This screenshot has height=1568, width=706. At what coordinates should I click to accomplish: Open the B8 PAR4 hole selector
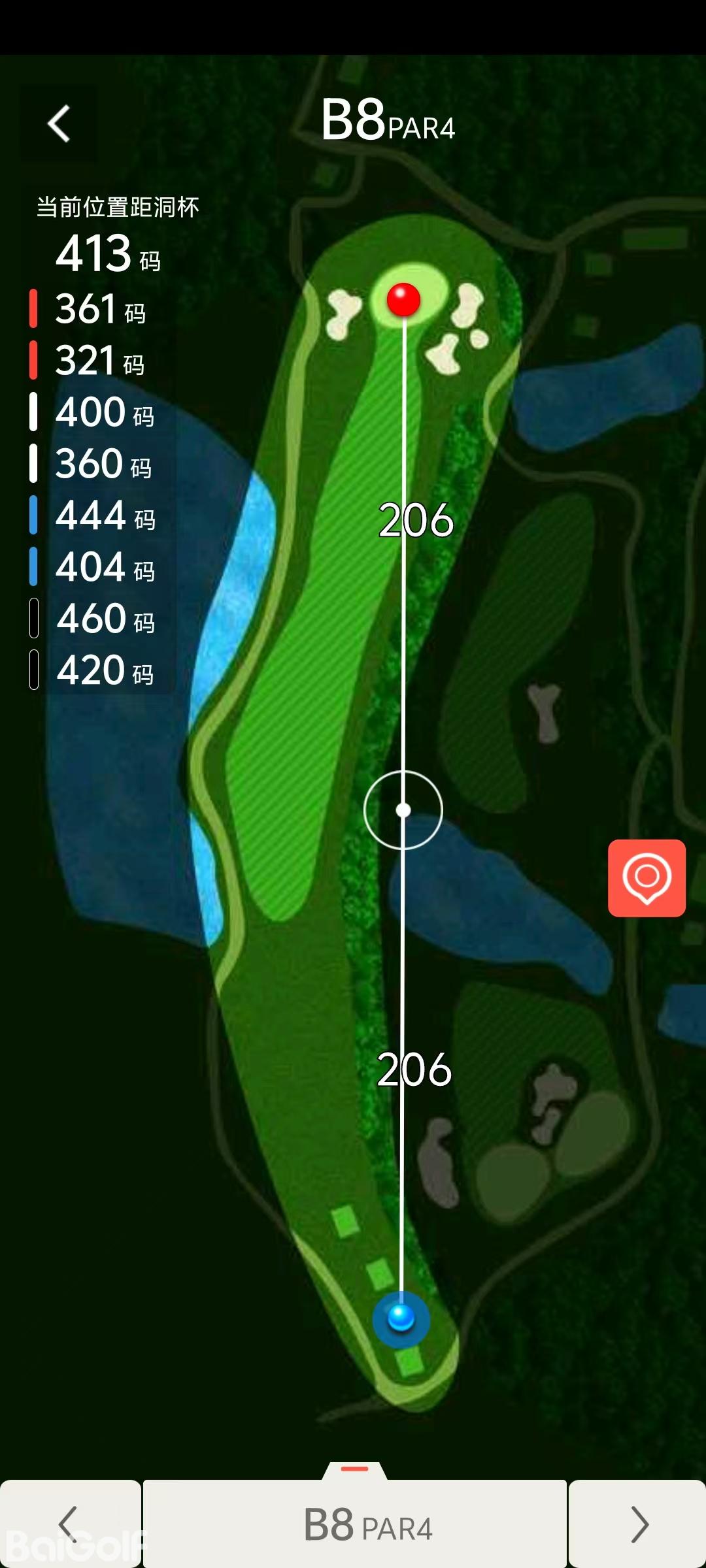[355, 1524]
